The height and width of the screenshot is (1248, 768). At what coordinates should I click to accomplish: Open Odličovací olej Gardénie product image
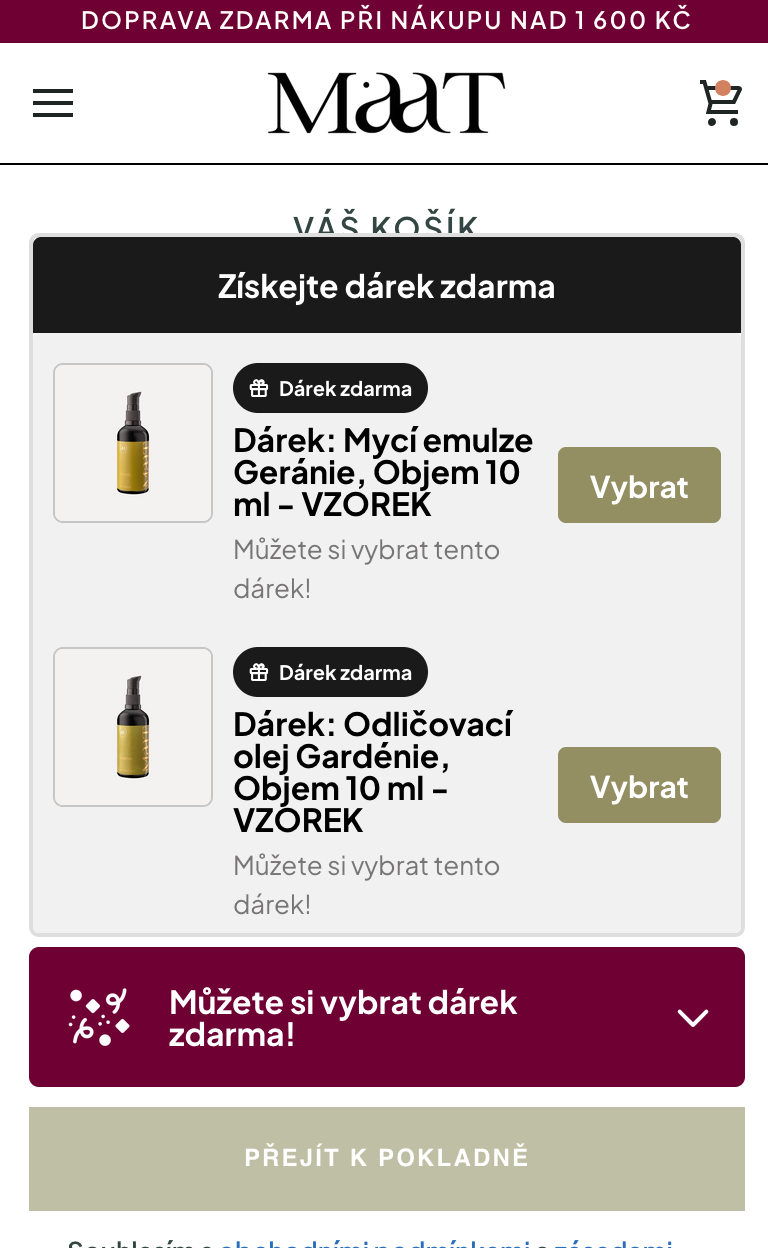tap(133, 727)
